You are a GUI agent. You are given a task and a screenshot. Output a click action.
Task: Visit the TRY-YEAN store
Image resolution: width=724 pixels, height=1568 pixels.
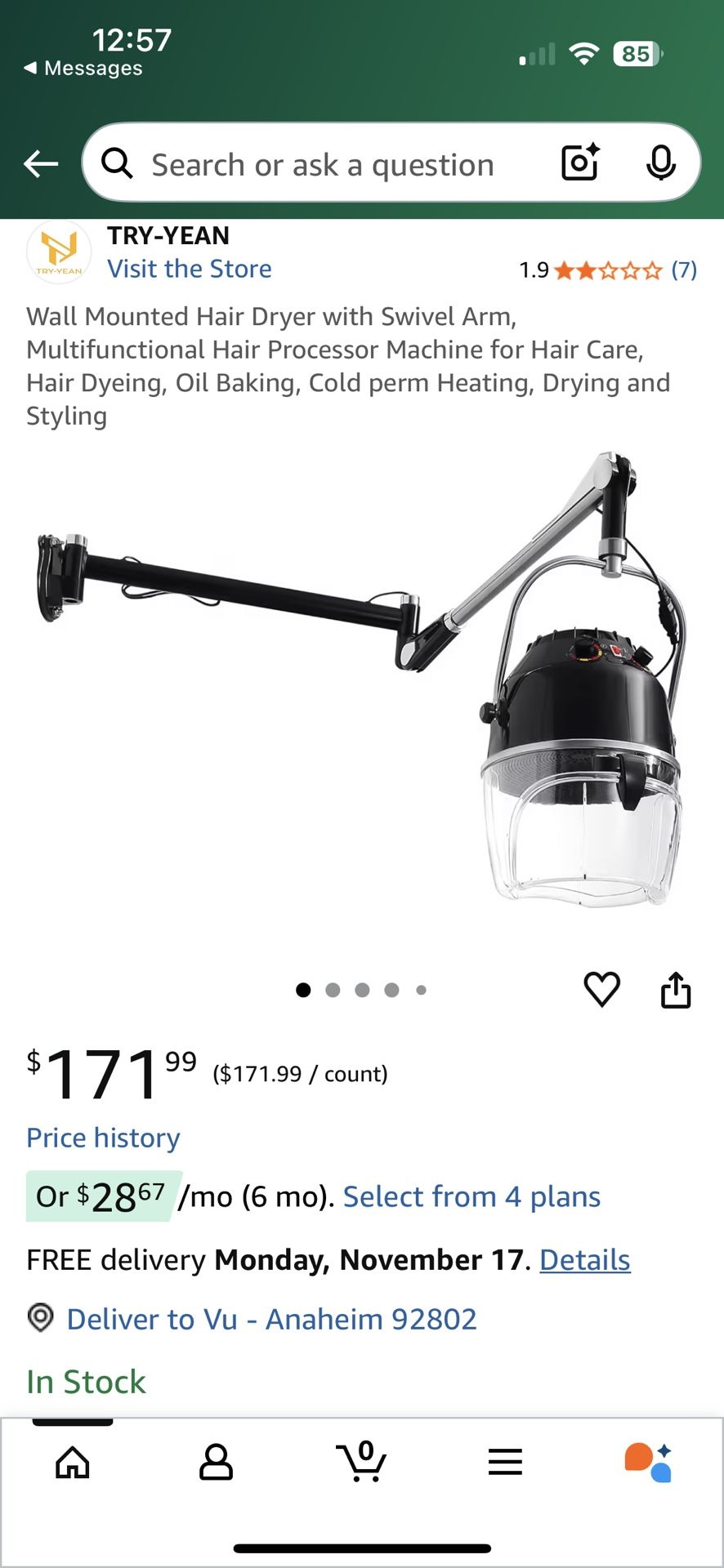(x=190, y=269)
